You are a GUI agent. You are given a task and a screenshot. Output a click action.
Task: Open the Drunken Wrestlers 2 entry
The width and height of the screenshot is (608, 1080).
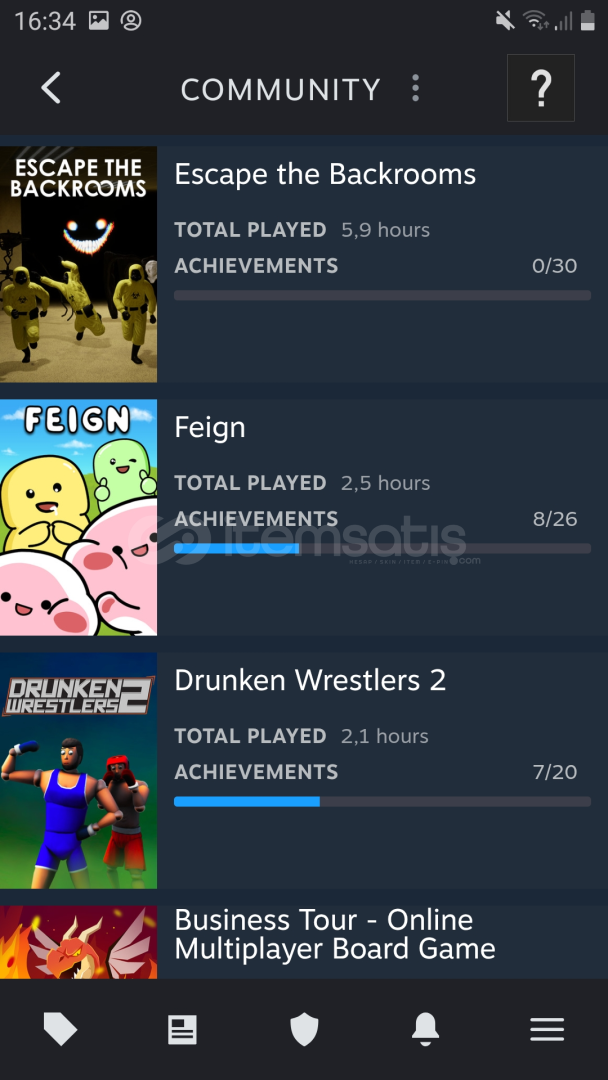(x=304, y=770)
